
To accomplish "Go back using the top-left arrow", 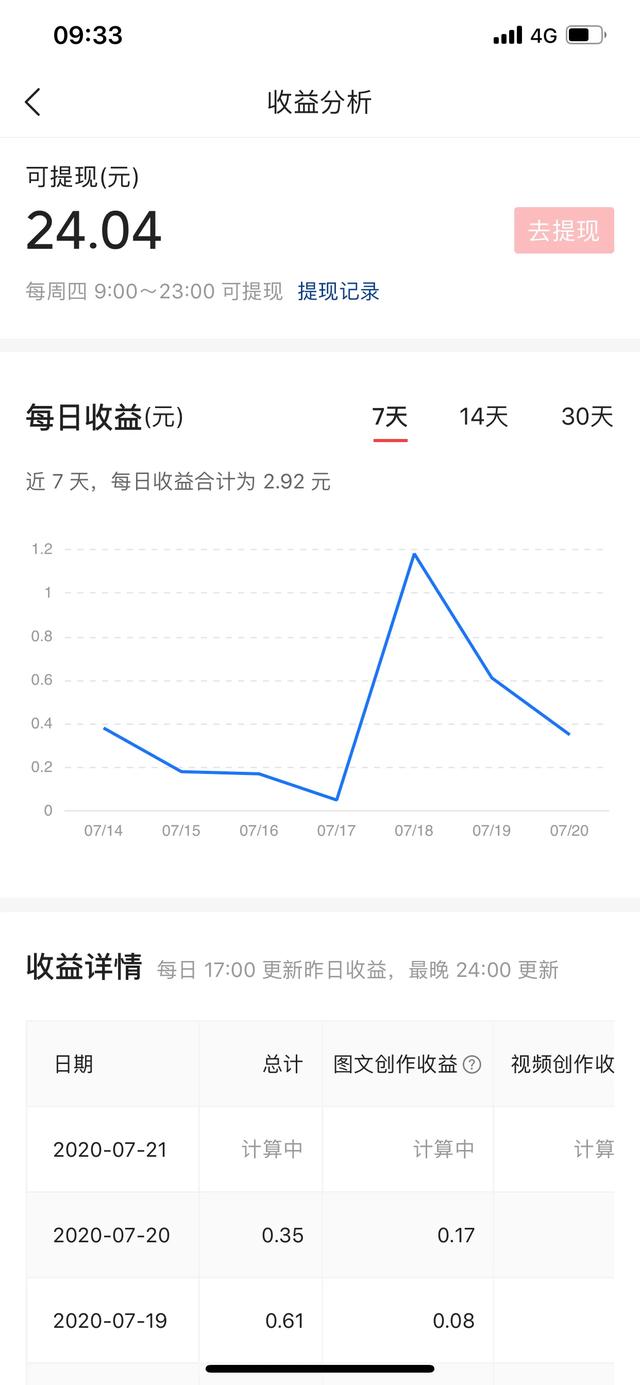I will 33,102.
